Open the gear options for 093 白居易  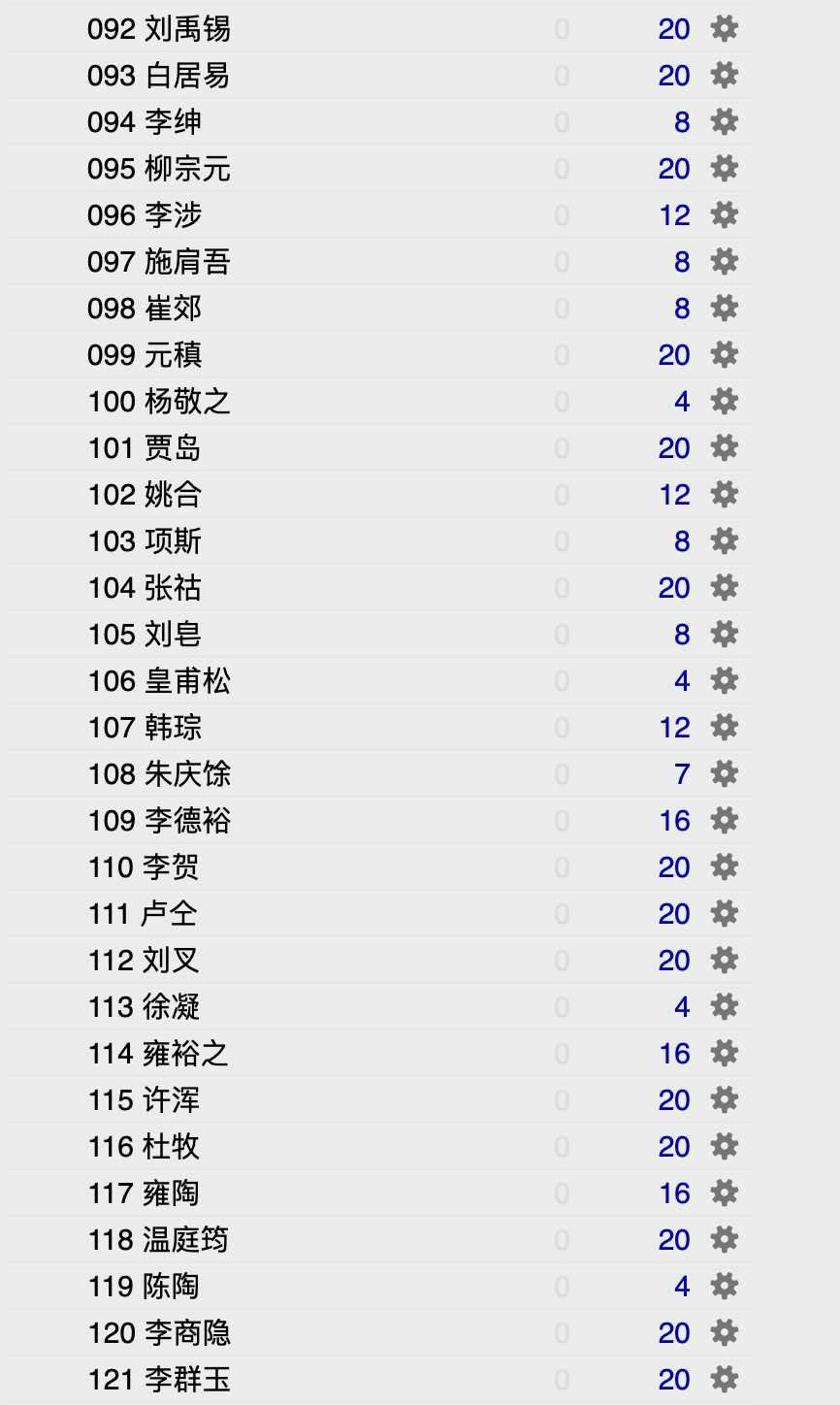click(x=725, y=76)
